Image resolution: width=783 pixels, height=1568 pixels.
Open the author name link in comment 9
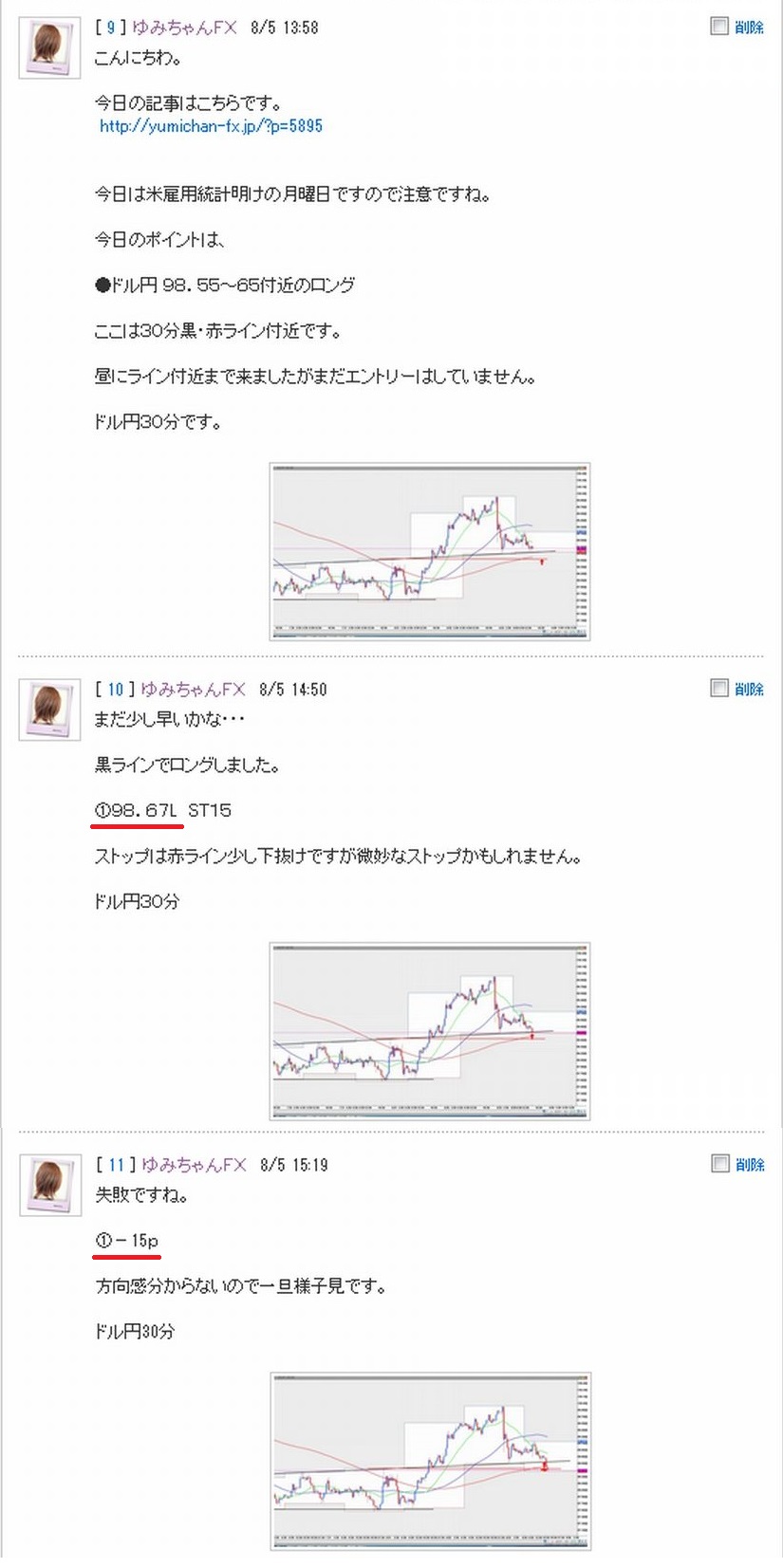tap(184, 28)
